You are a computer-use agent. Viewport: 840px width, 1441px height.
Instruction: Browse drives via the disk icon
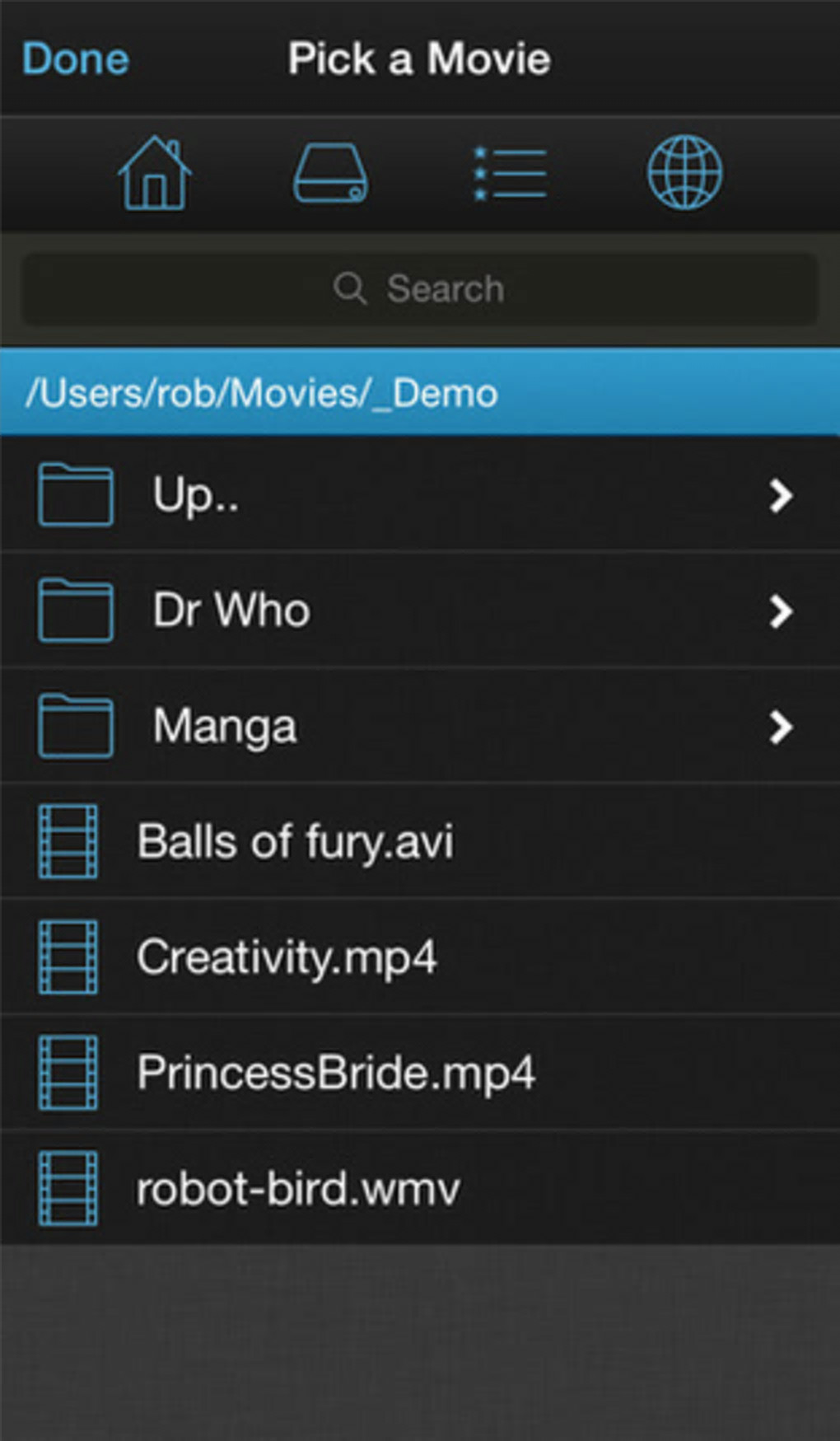330,174
